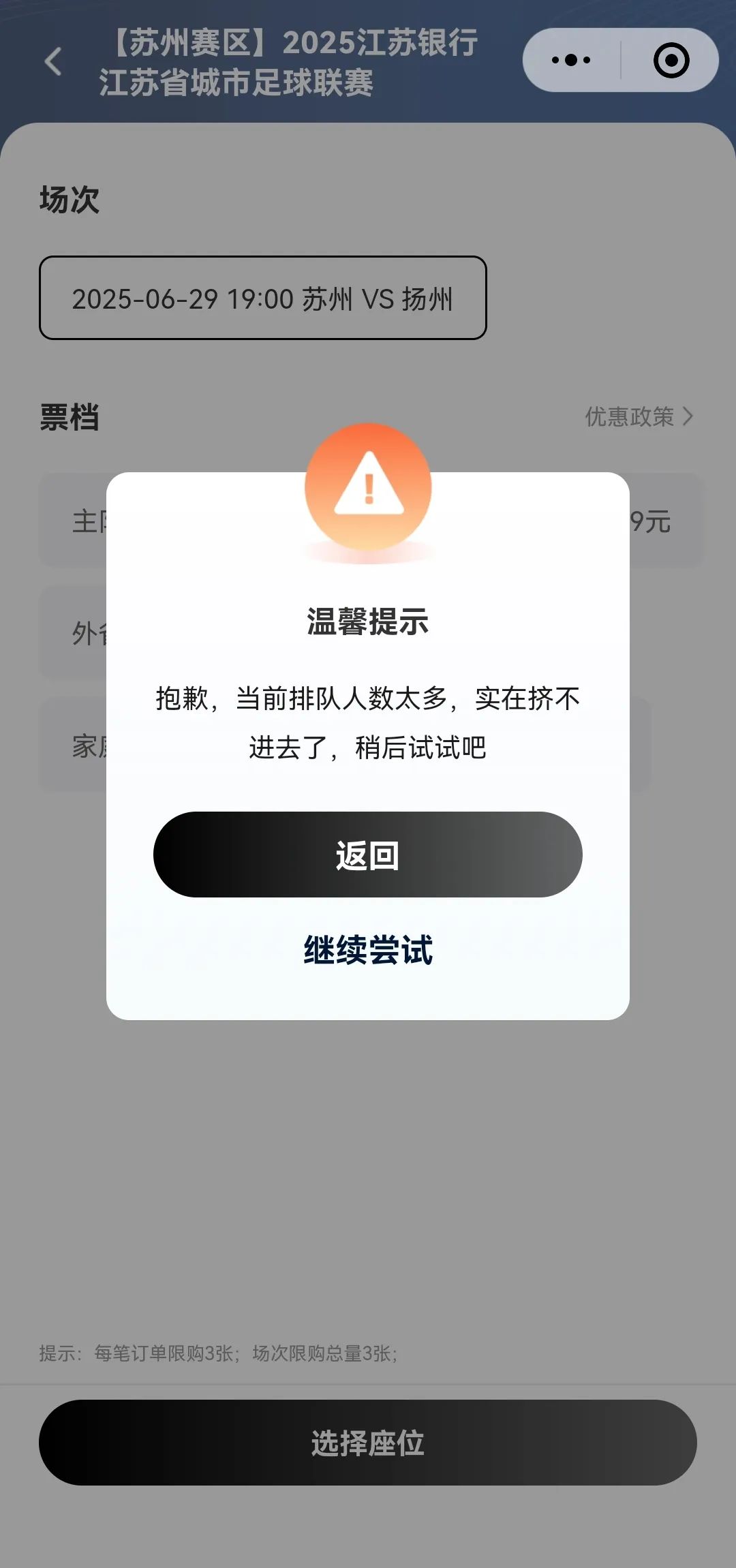This screenshot has height=1568, width=736.
Task: Open the mini program three-dots menu
Action: click(x=571, y=60)
